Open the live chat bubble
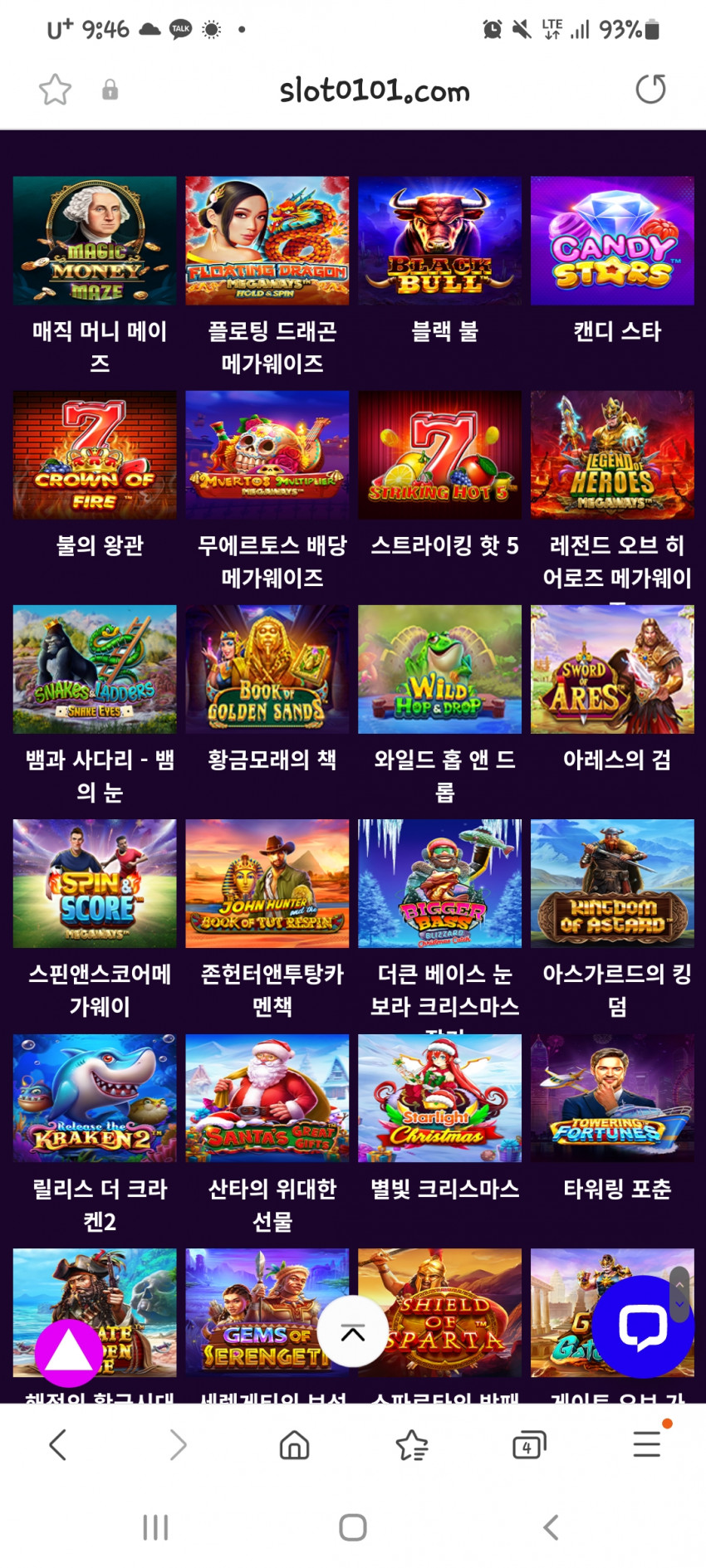The width and height of the screenshot is (706, 1568). [642, 1326]
